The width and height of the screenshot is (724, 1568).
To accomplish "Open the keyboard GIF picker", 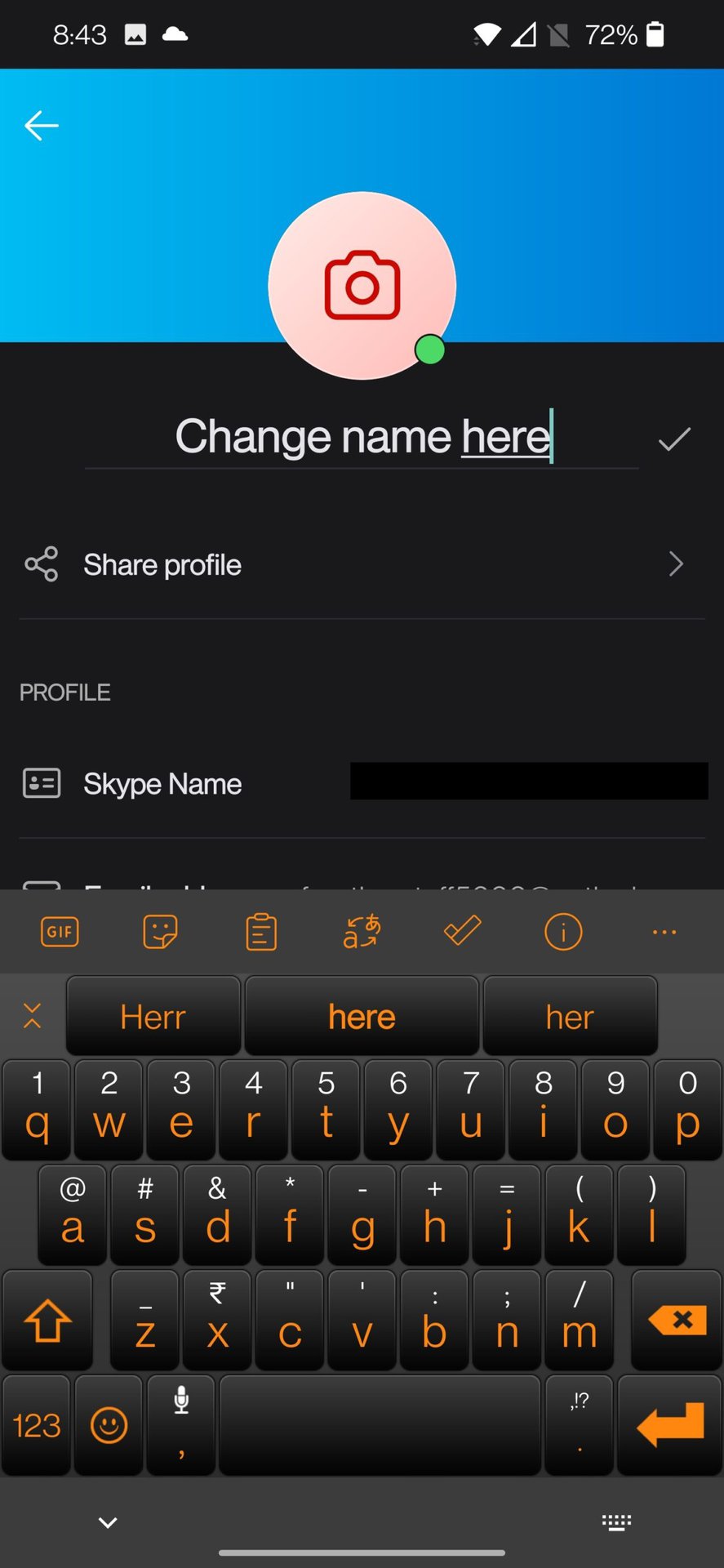I will (x=60, y=931).
